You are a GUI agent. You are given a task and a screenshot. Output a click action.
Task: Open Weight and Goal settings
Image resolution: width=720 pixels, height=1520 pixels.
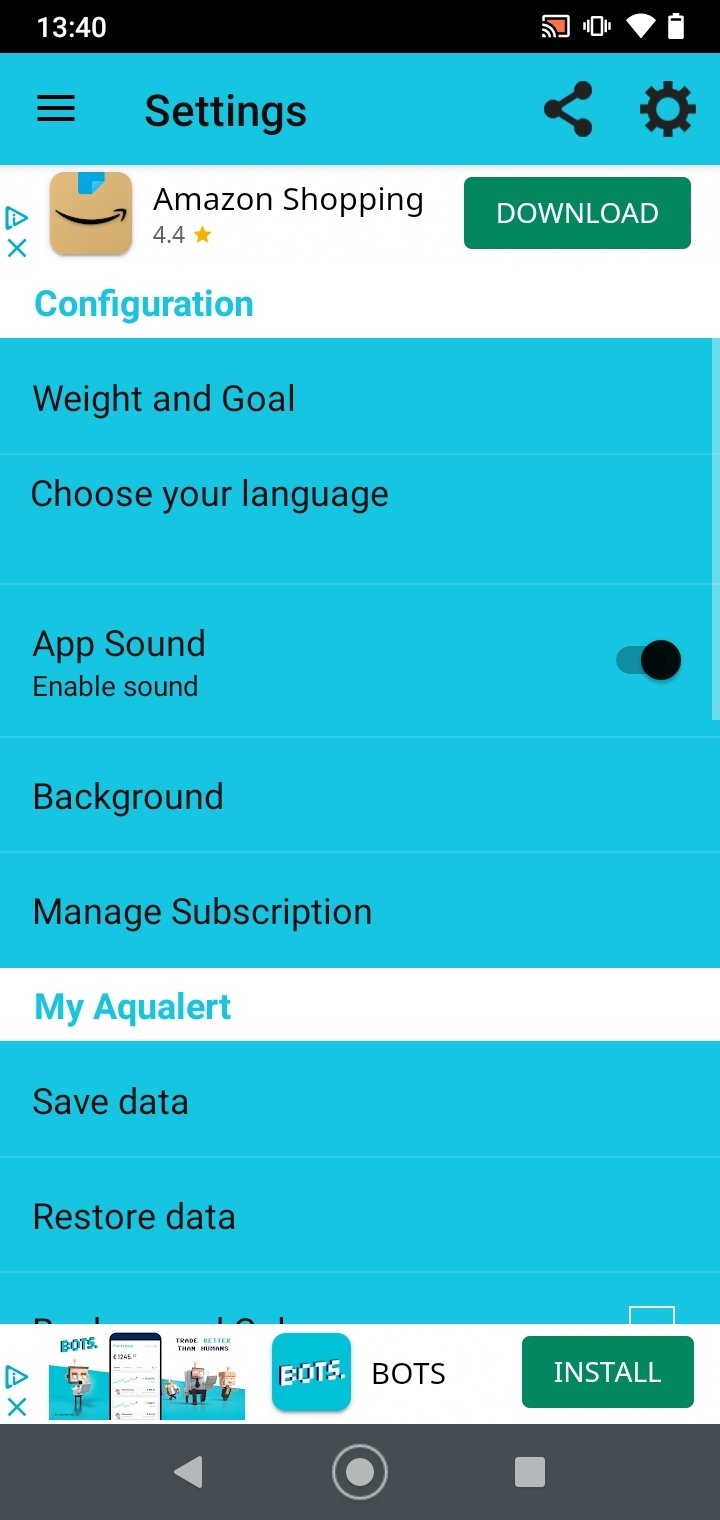360,398
